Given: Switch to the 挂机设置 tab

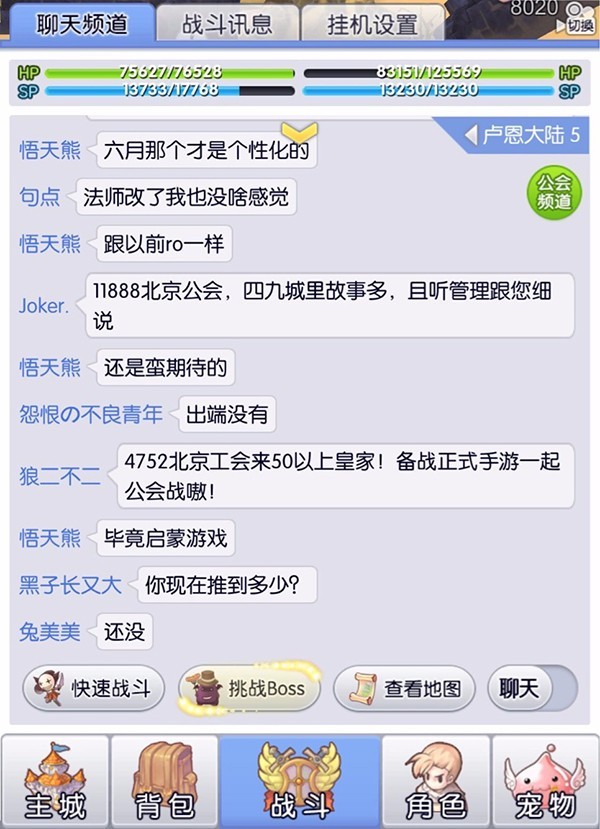Looking at the screenshot, I should [372, 23].
